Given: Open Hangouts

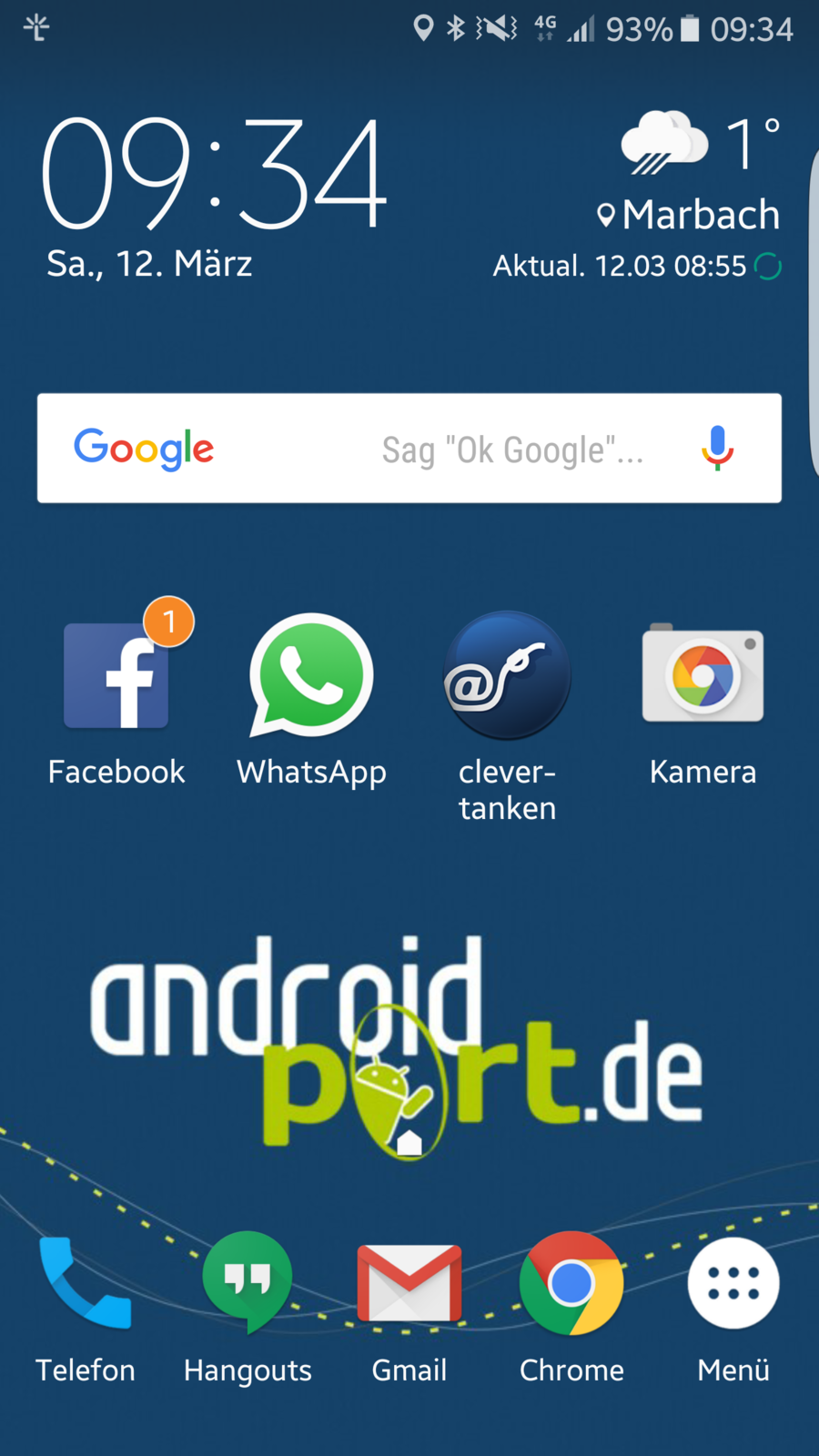Looking at the screenshot, I should coord(248,1283).
